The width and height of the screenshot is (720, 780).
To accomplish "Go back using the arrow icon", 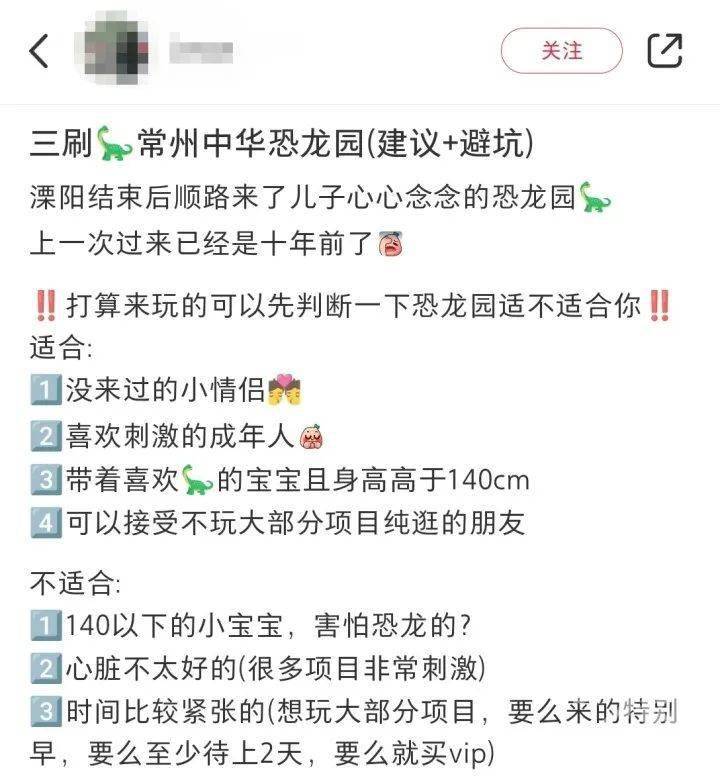I will (39, 51).
